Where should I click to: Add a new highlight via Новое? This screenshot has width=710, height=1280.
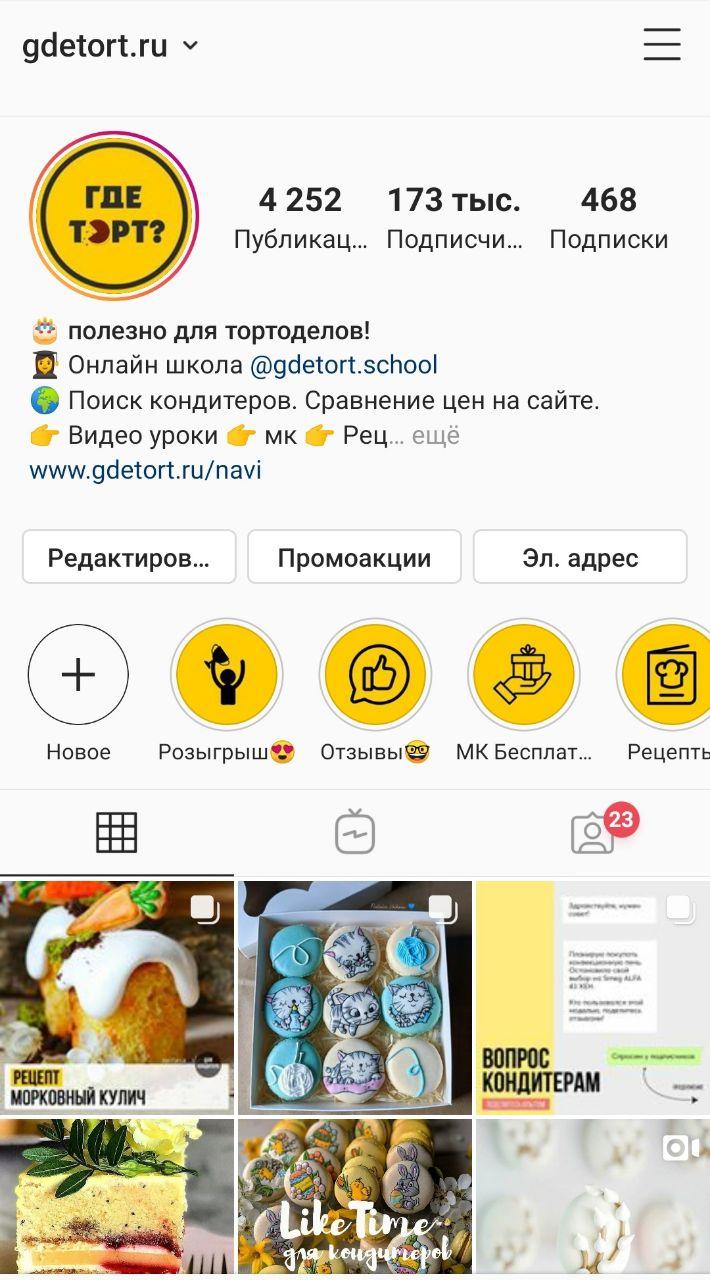(78, 675)
